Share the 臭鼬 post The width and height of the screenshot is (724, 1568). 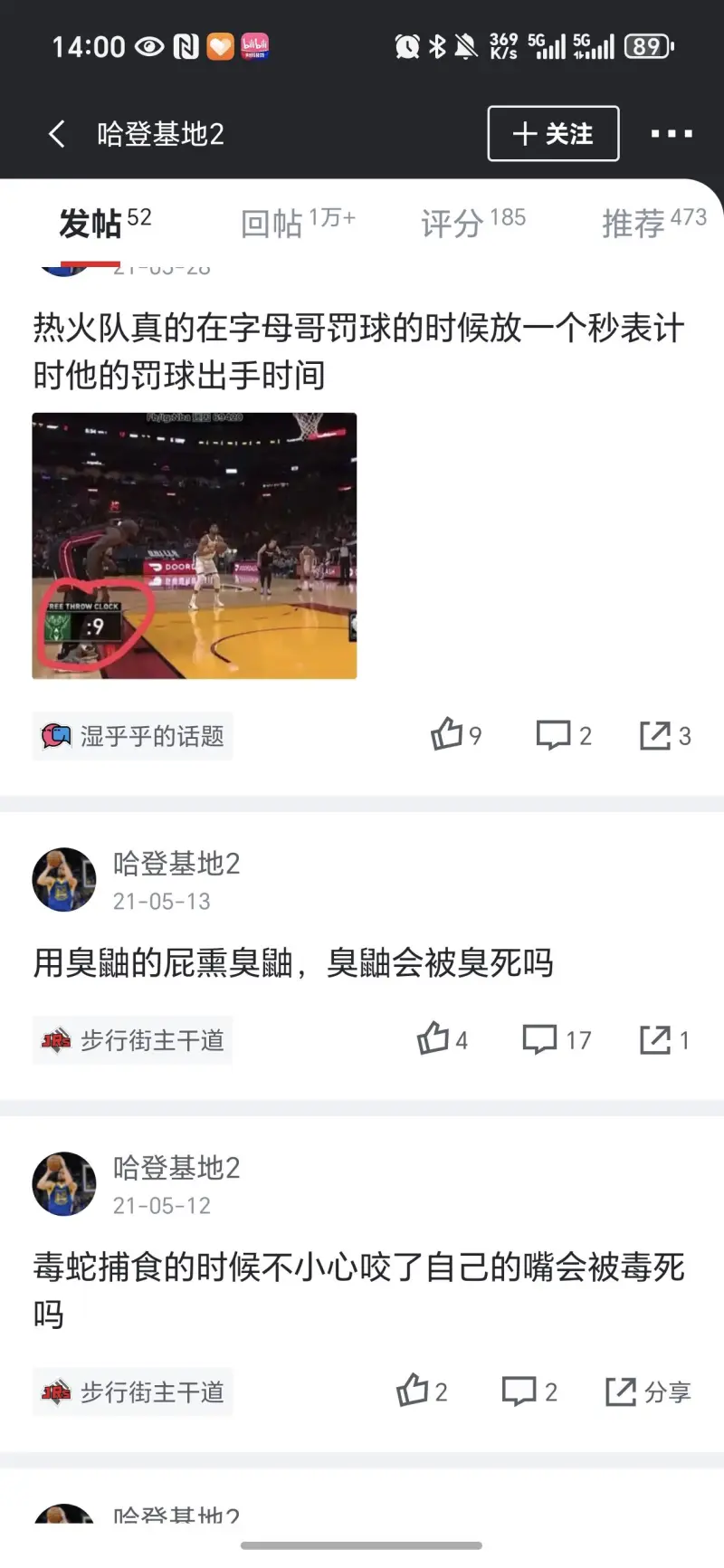(664, 1039)
